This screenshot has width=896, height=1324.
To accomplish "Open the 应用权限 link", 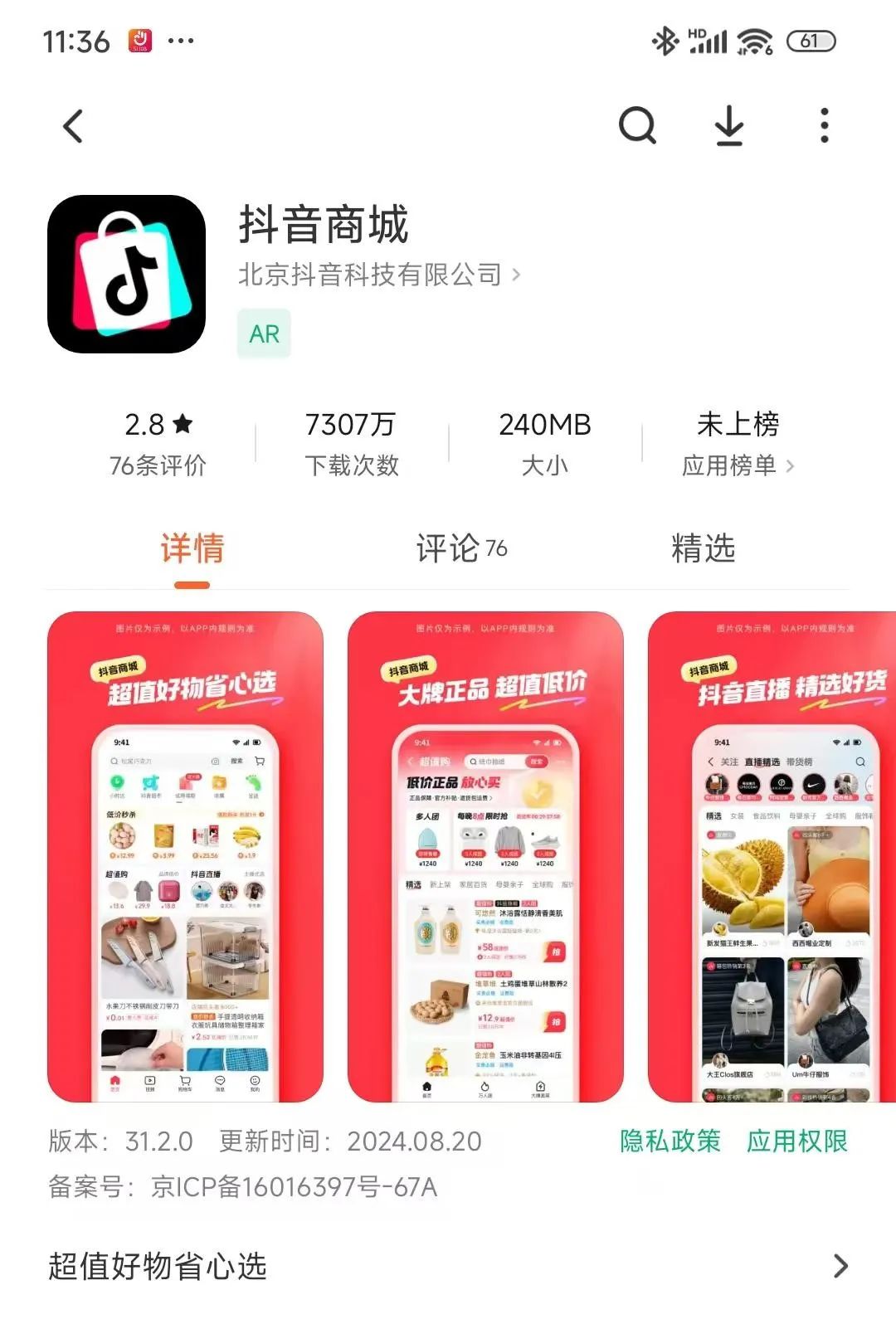I will [x=796, y=1141].
